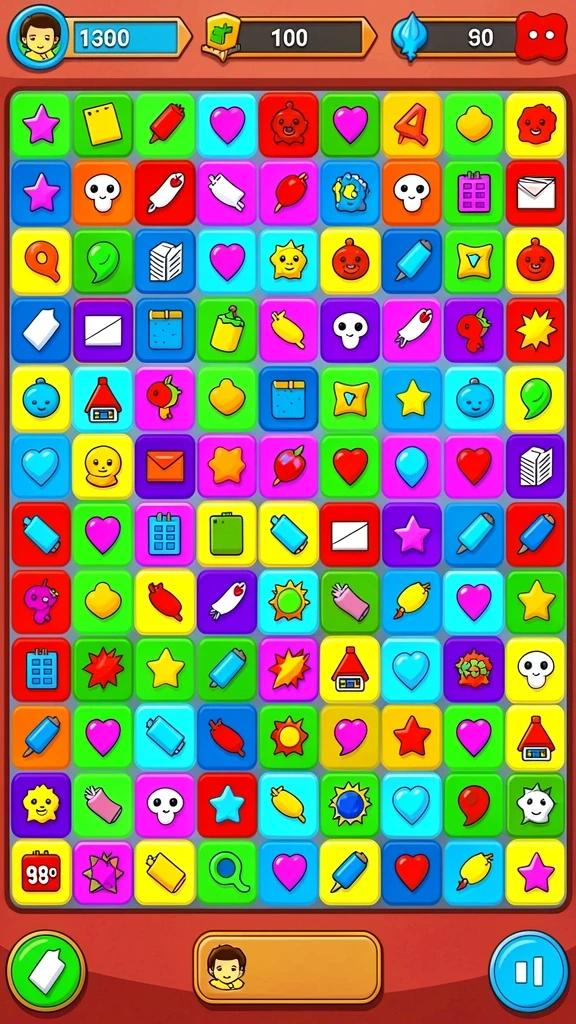The height and width of the screenshot is (1024, 576).
Task: Select the magnifying glass tile on green
Action: 227,872
